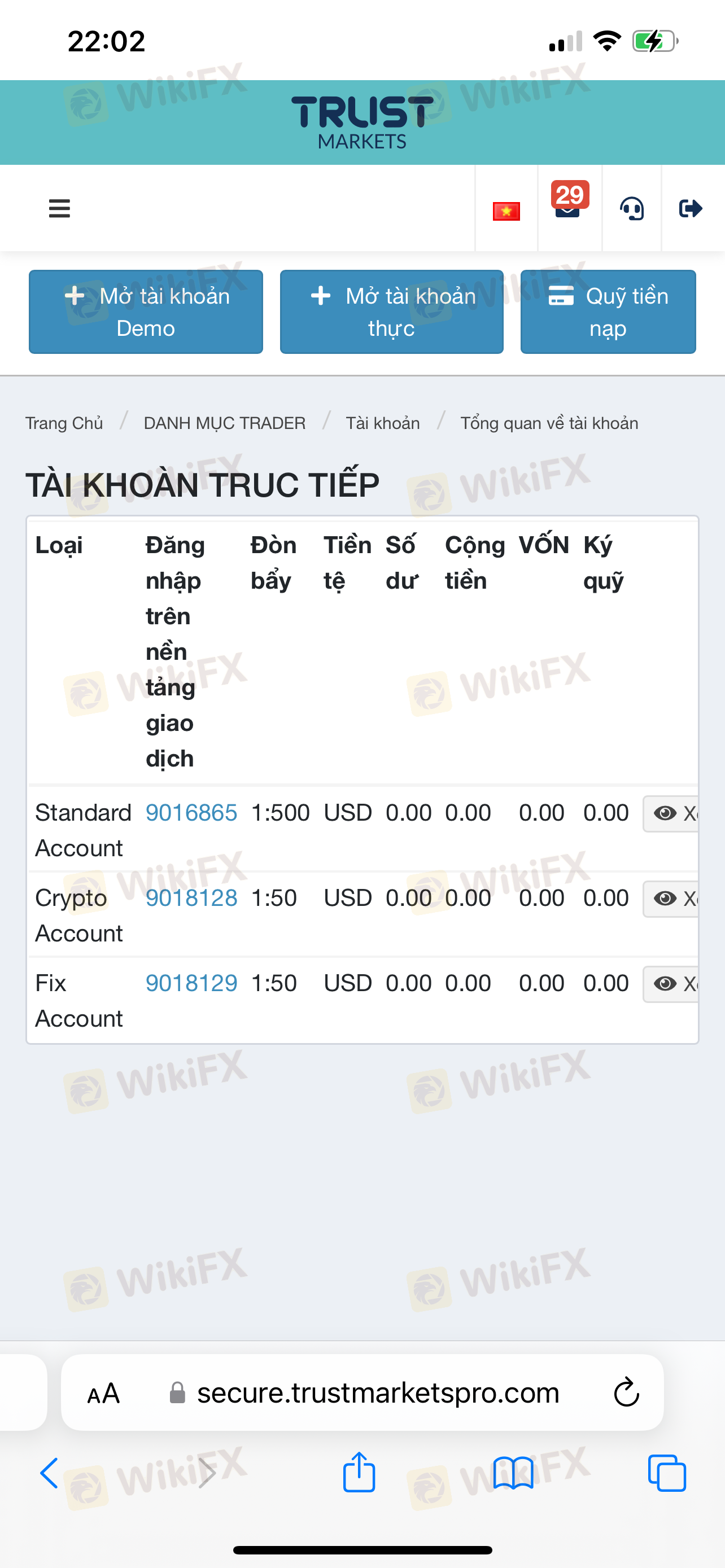Open account login 9018129
This screenshot has width=725, height=1568.
coord(191,983)
